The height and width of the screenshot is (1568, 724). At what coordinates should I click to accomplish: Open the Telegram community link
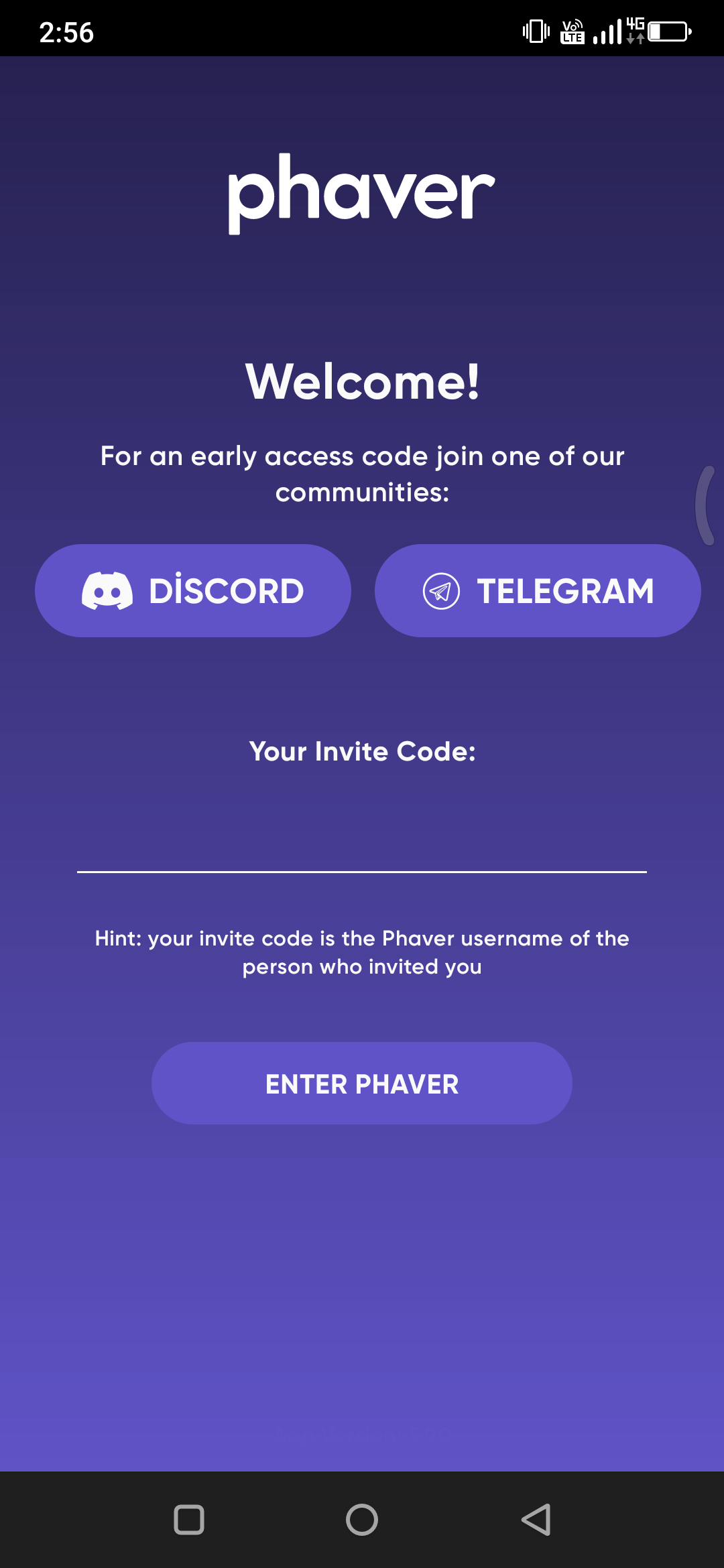[538, 590]
